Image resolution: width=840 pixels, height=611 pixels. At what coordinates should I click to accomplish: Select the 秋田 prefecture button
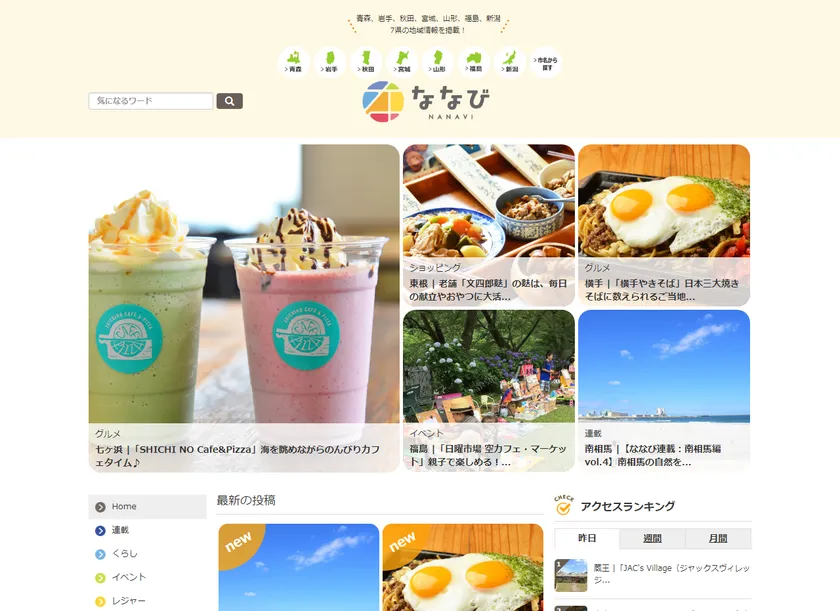[366, 63]
